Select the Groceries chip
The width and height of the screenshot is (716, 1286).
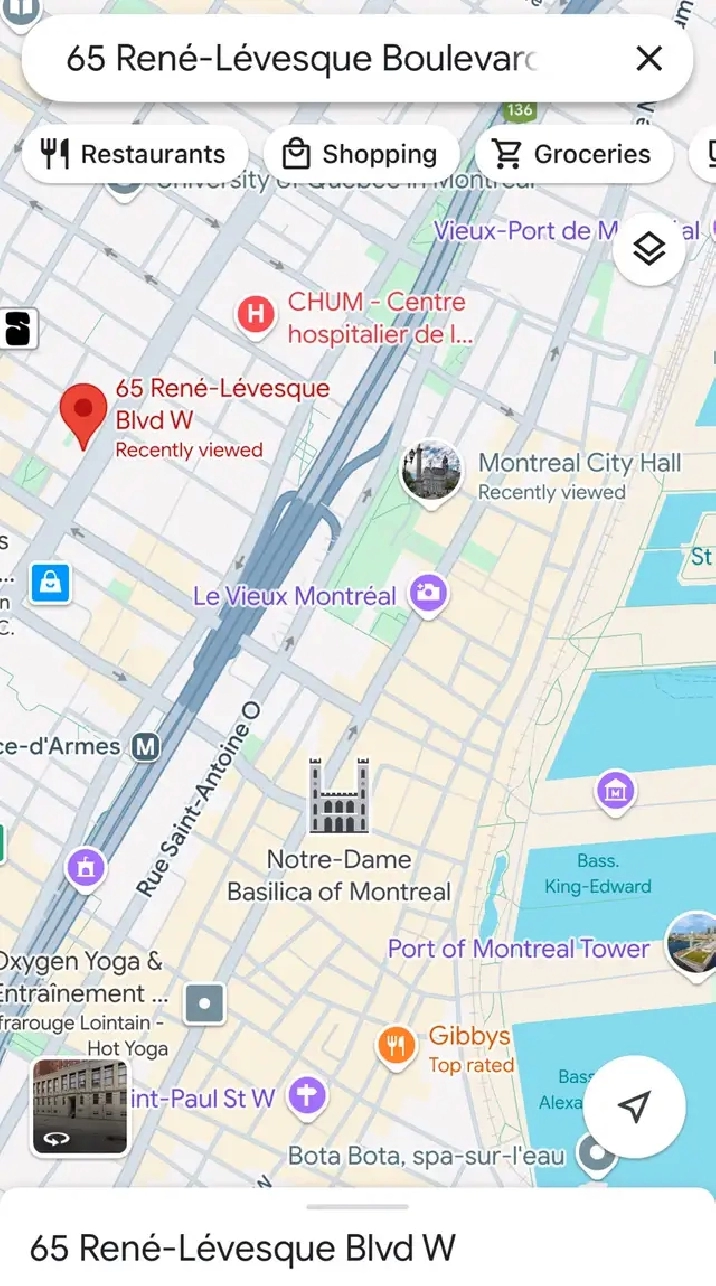(x=574, y=154)
